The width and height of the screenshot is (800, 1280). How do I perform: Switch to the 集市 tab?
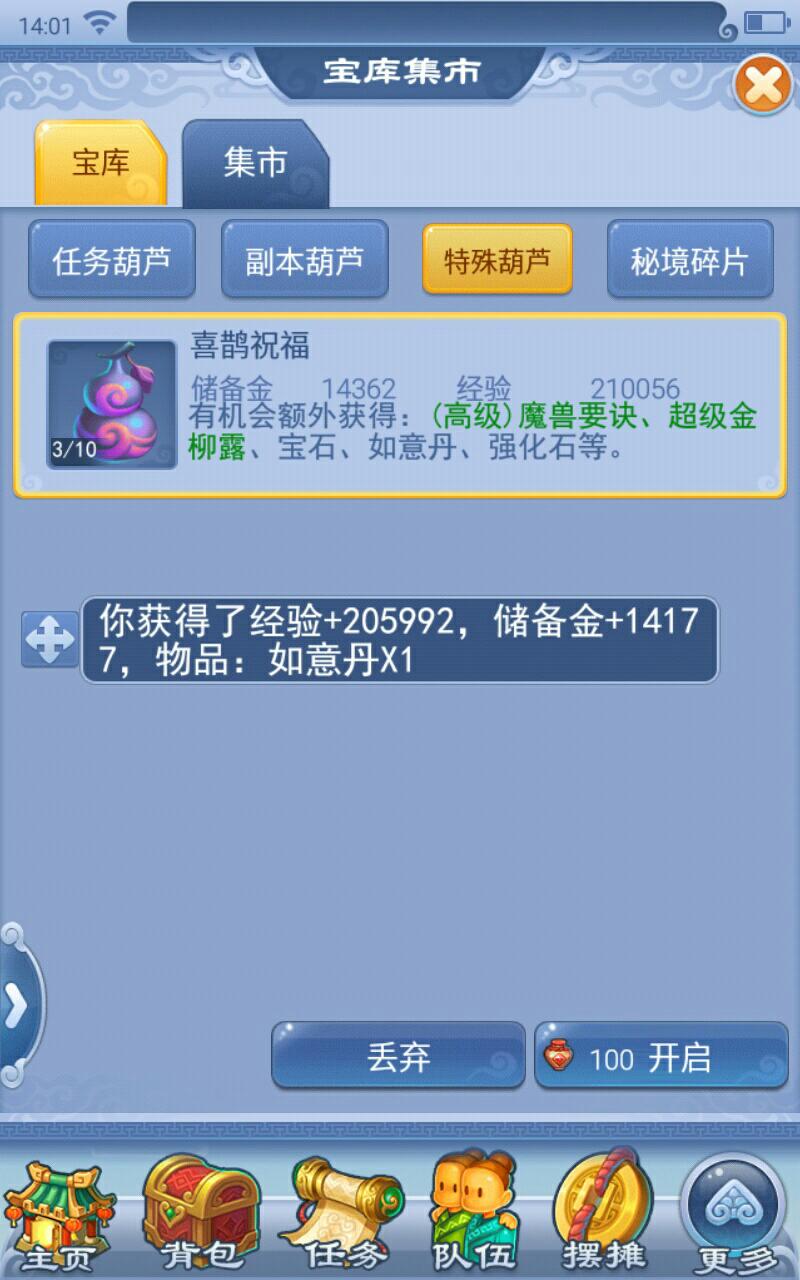255,163
